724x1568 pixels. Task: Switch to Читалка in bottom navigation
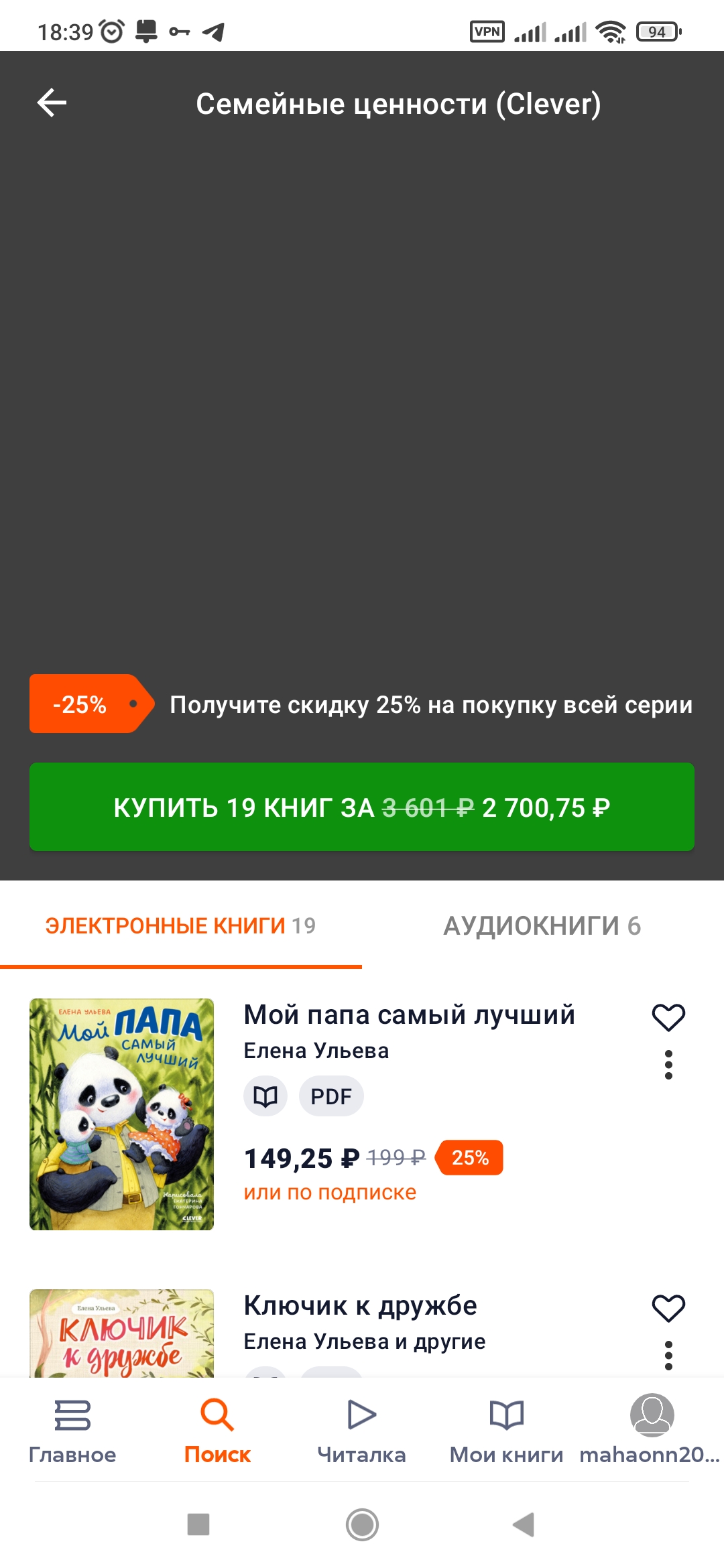[x=362, y=1429]
